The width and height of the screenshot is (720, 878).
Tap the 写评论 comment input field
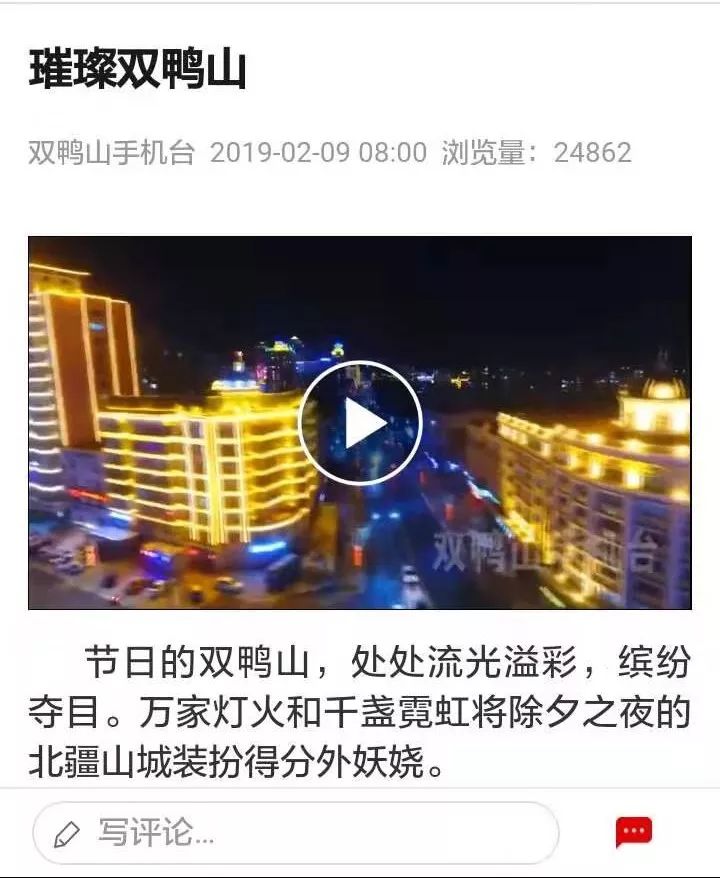click(296, 832)
